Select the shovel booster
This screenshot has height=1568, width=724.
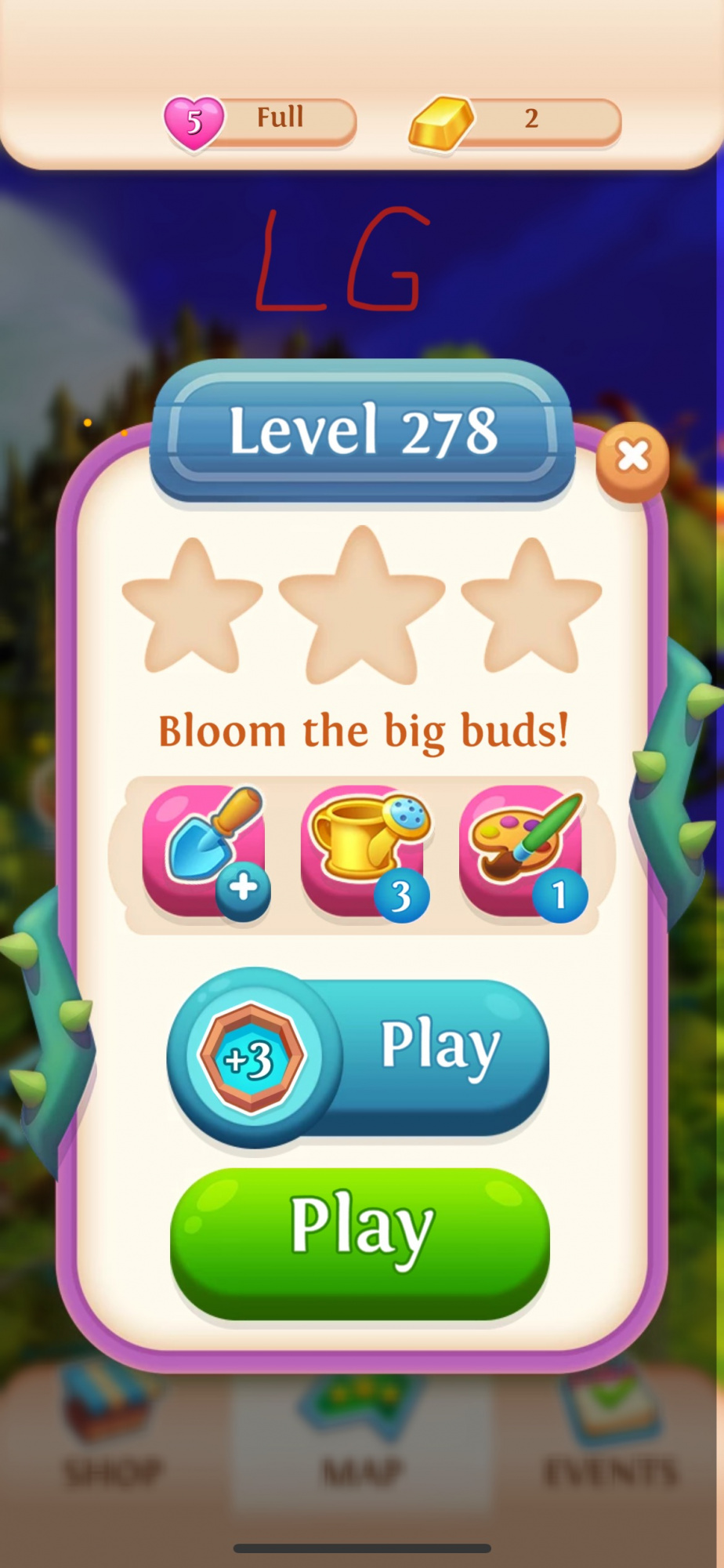pyautogui.click(x=205, y=851)
